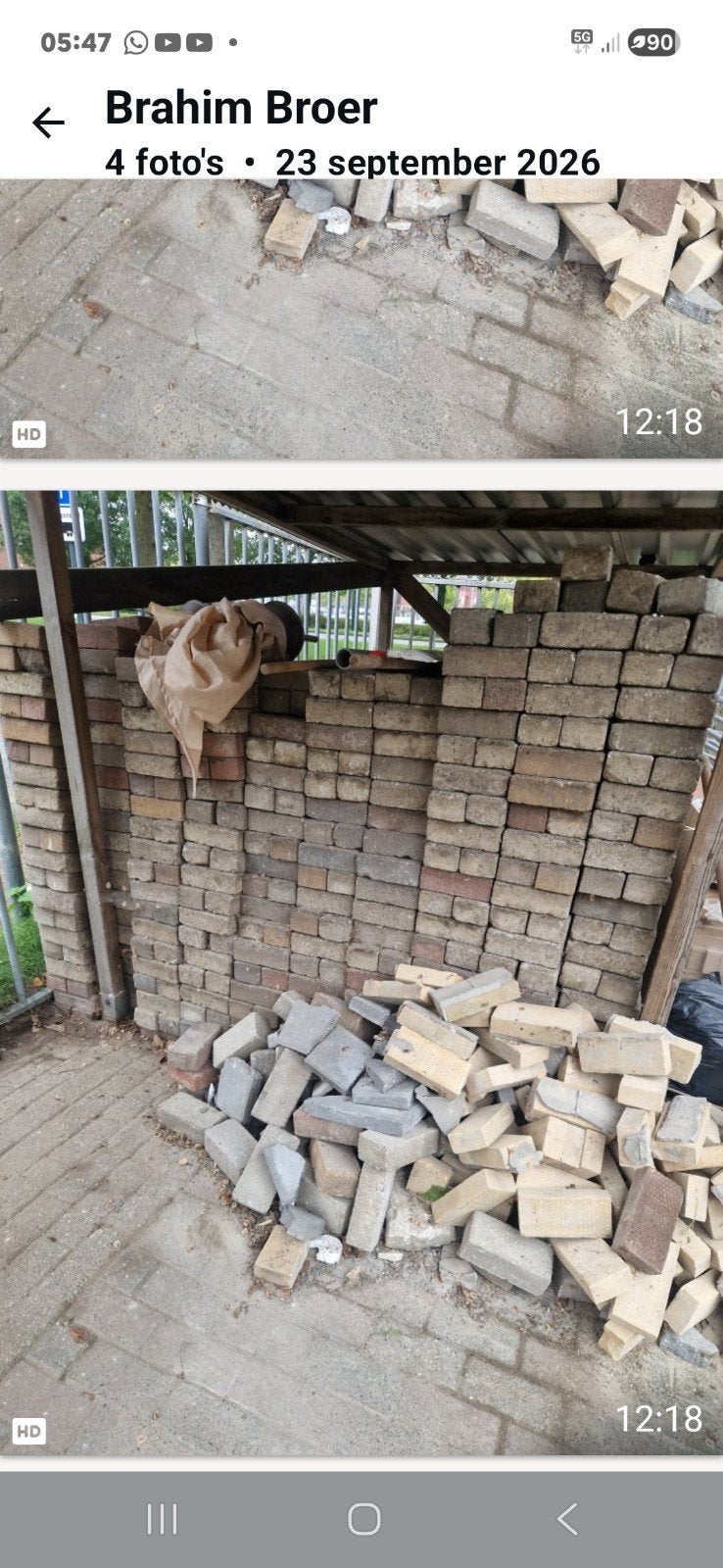Open the full brick stack photo

[x=361, y=972]
